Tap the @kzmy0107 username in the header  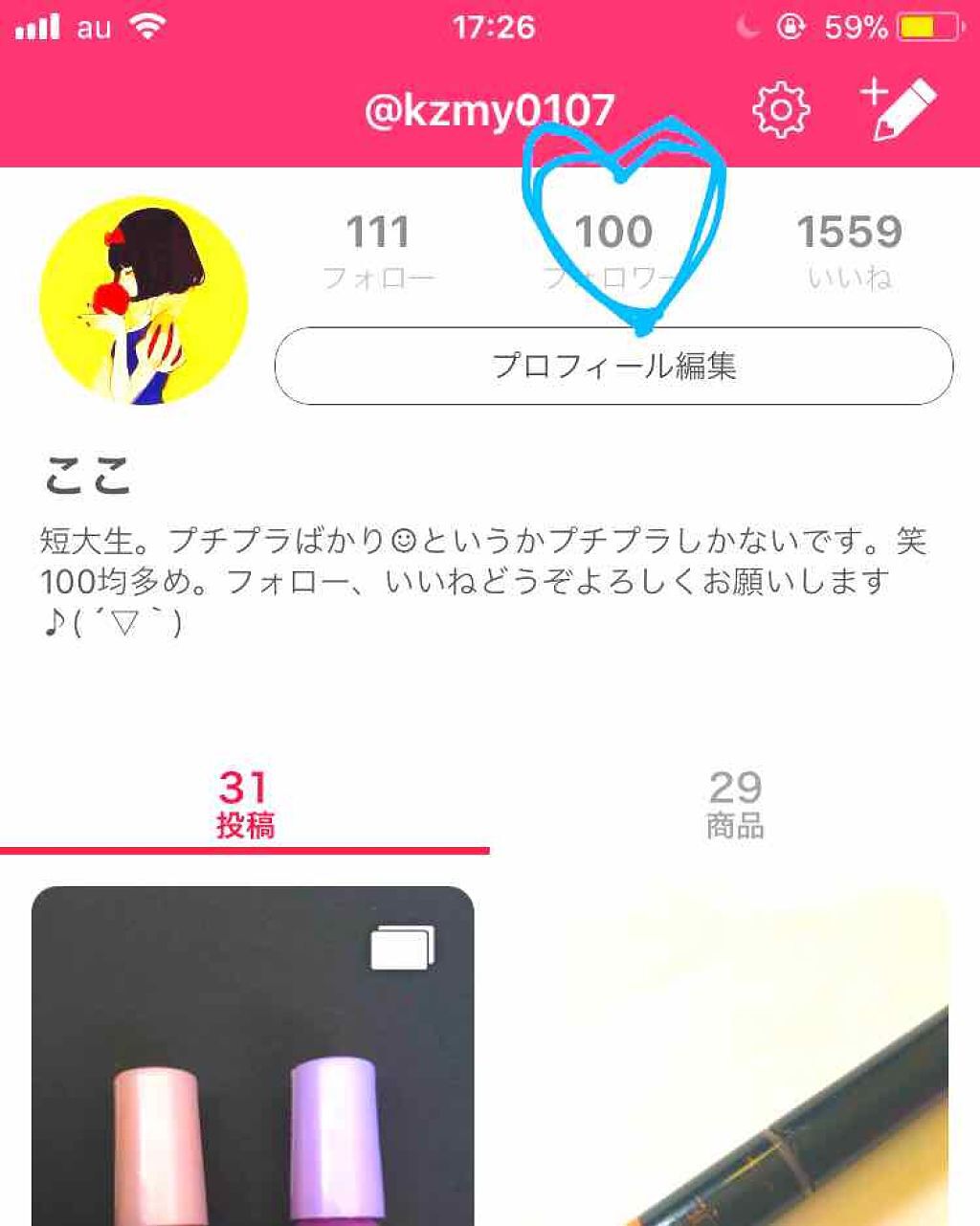coord(489,108)
